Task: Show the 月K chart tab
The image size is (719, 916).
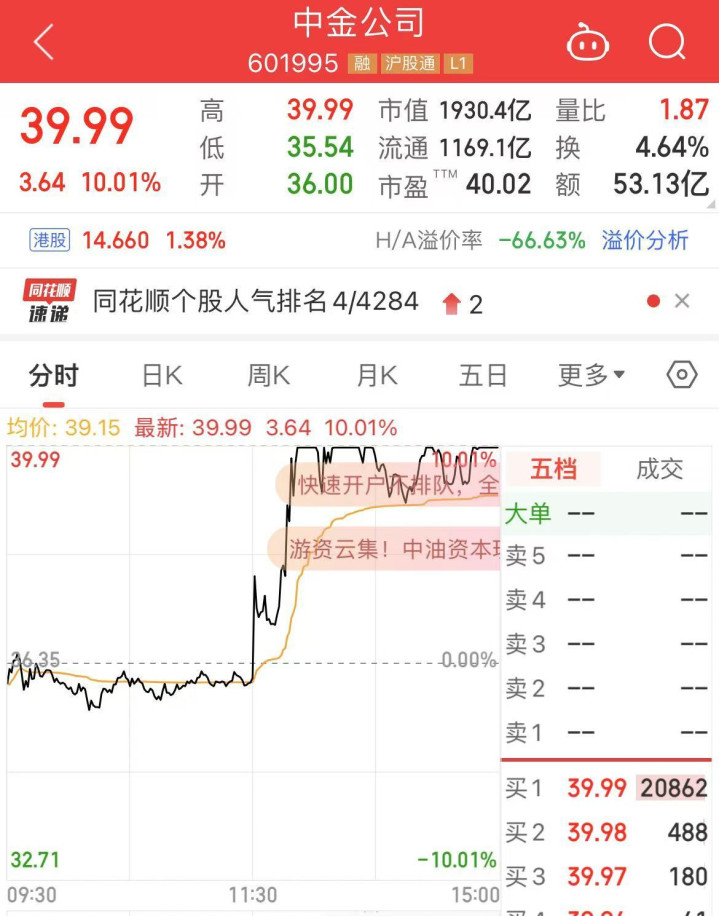Action: tap(377, 376)
